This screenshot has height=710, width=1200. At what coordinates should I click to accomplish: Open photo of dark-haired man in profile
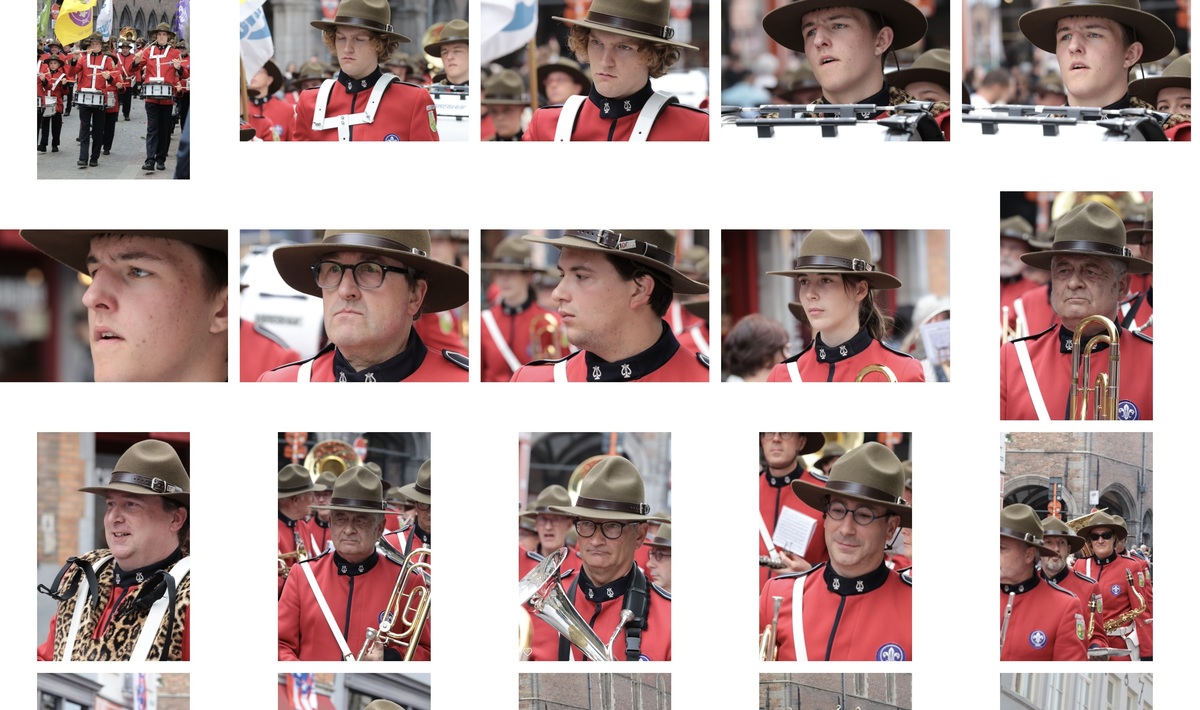[x=595, y=306]
